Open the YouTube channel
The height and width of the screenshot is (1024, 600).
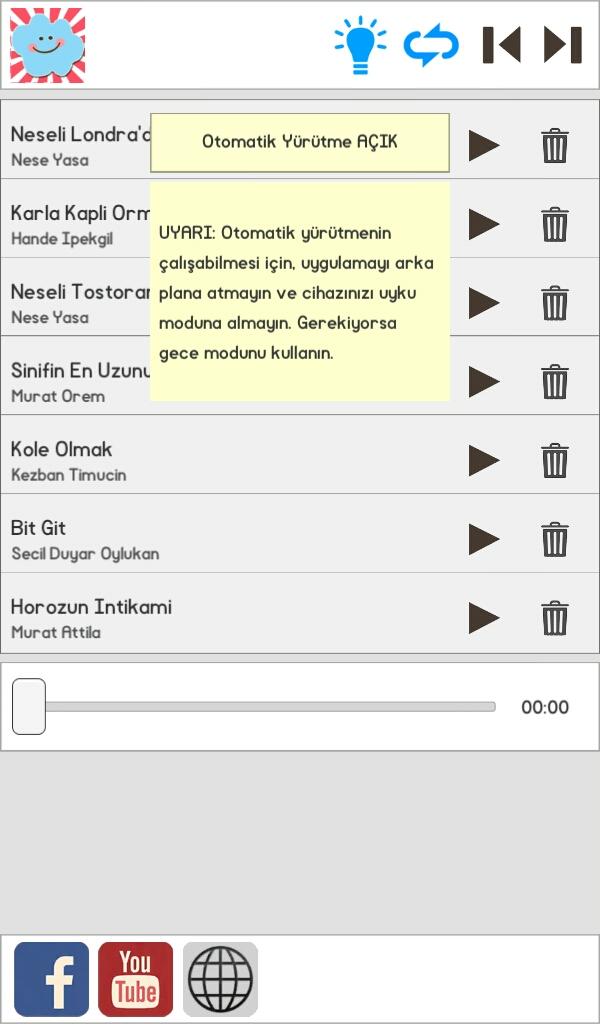pos(136,979)
